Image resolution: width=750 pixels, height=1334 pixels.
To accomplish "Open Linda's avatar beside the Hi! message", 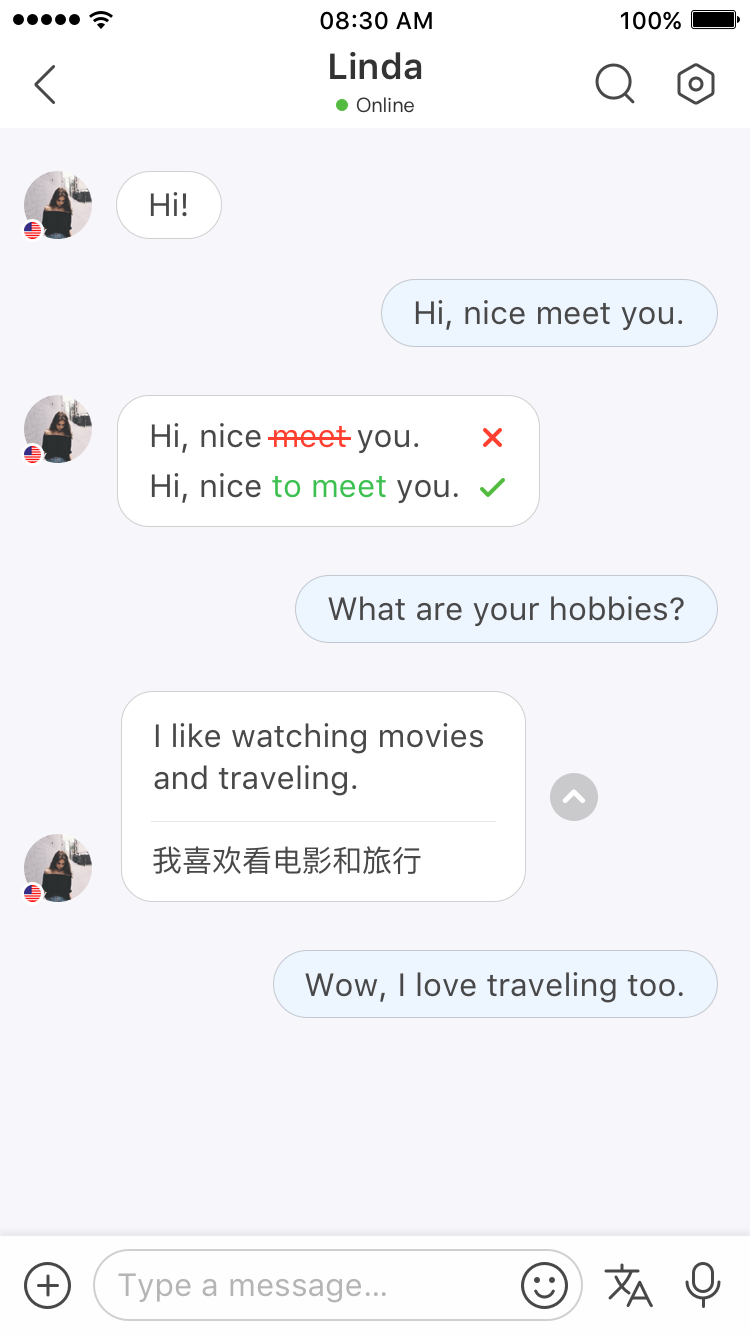I will point(58,205).
